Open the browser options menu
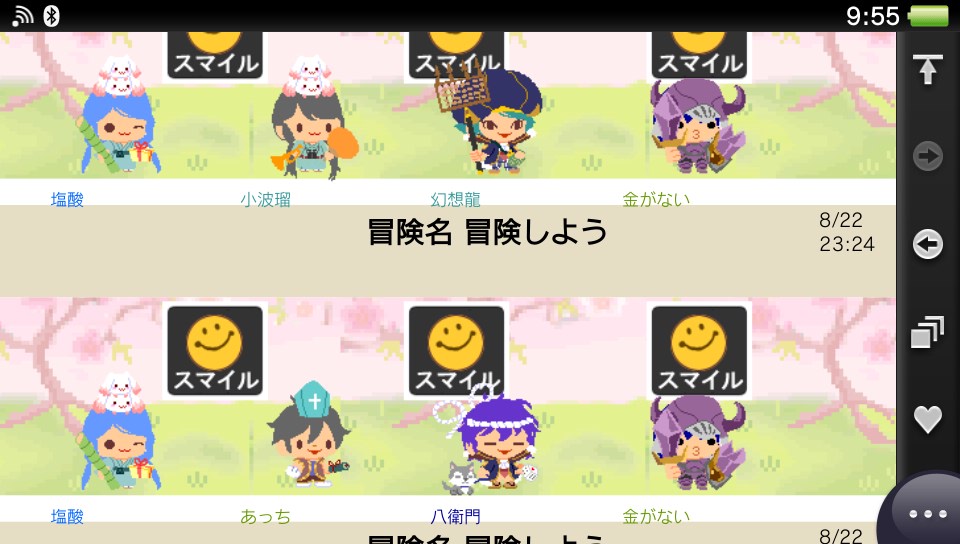960x544 pixels. pos(927,513)
